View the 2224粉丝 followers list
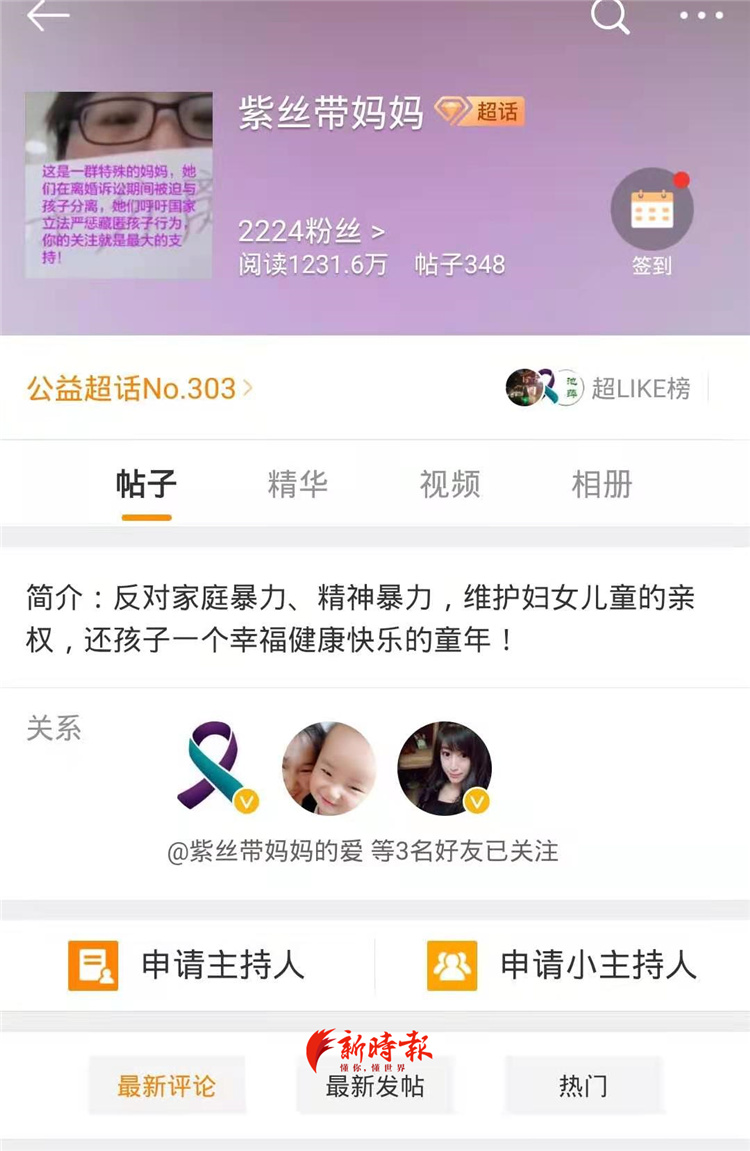Screen dimensions: 750x1151 tap(310, 231)
